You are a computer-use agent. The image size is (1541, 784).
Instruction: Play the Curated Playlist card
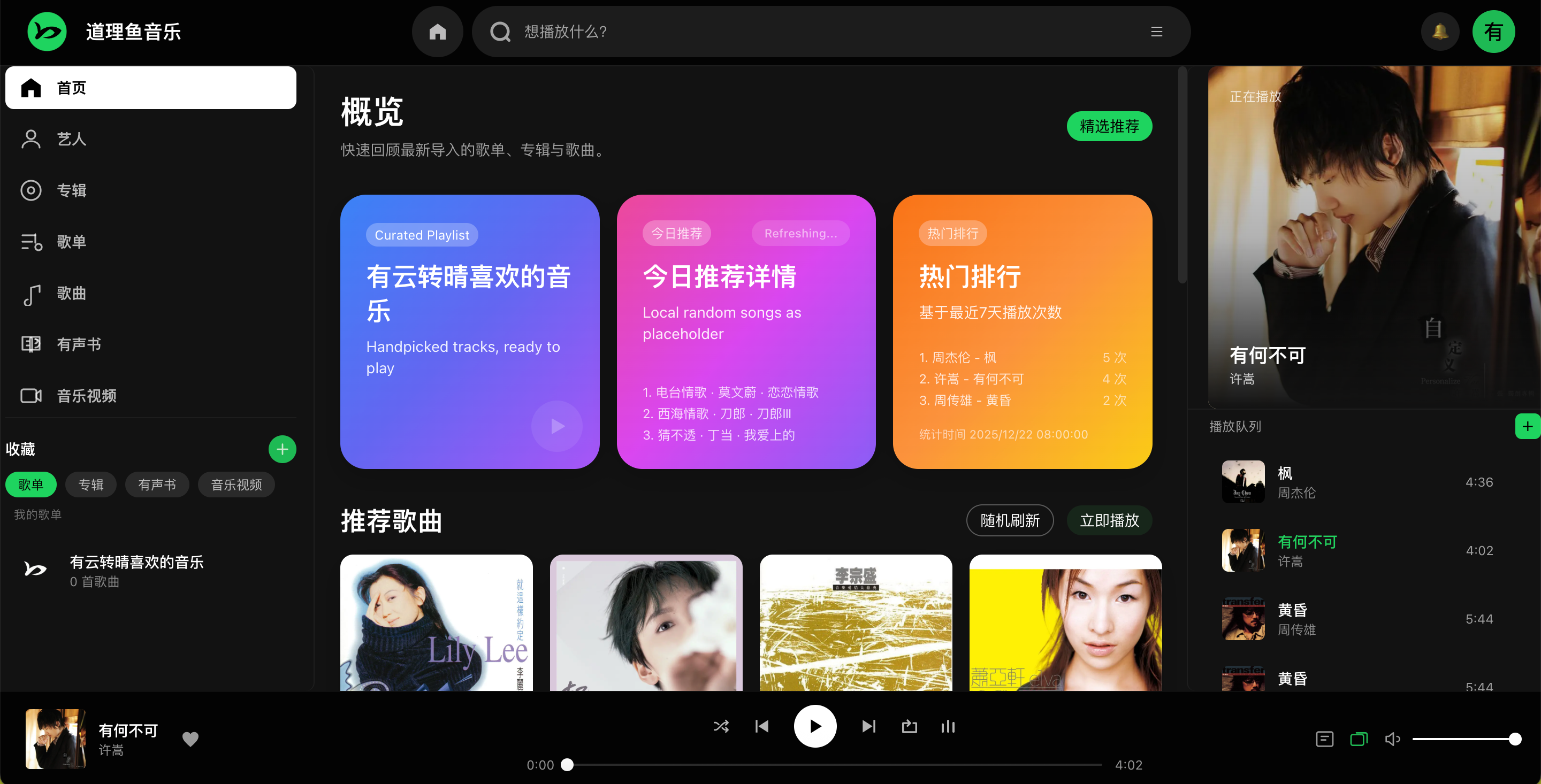557,426
